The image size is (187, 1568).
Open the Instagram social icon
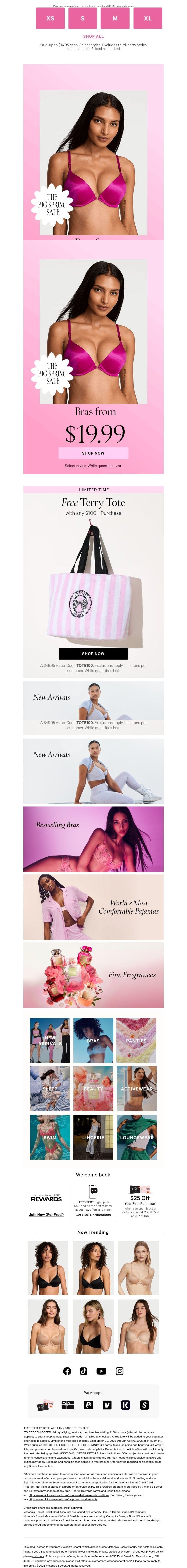pyautogui.click(x=120, y=1371)
